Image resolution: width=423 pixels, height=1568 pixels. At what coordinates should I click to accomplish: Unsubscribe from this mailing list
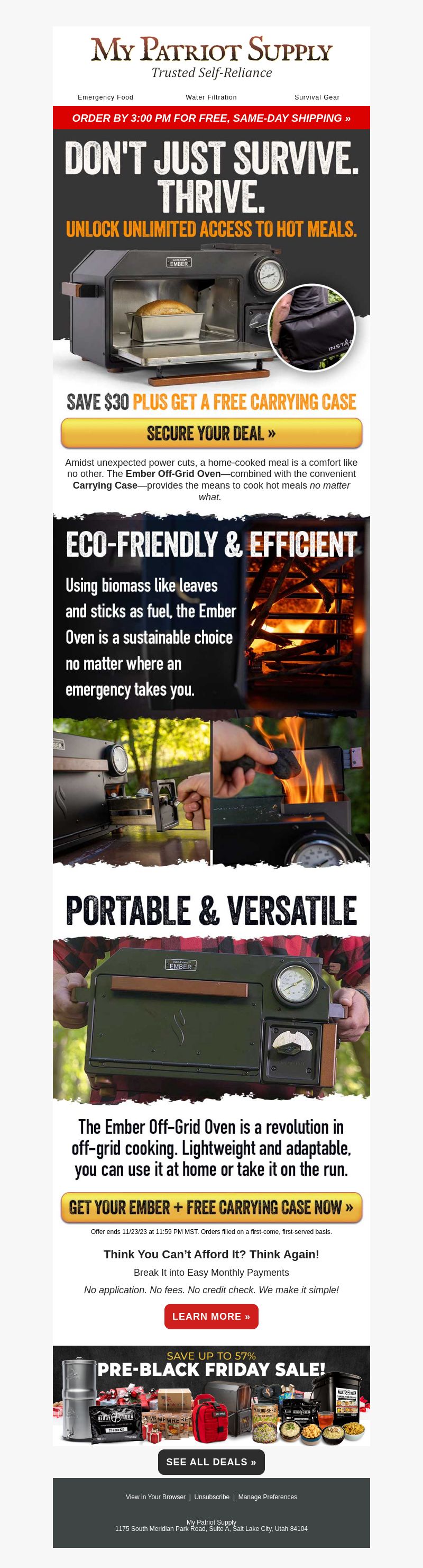(212, 1497)
